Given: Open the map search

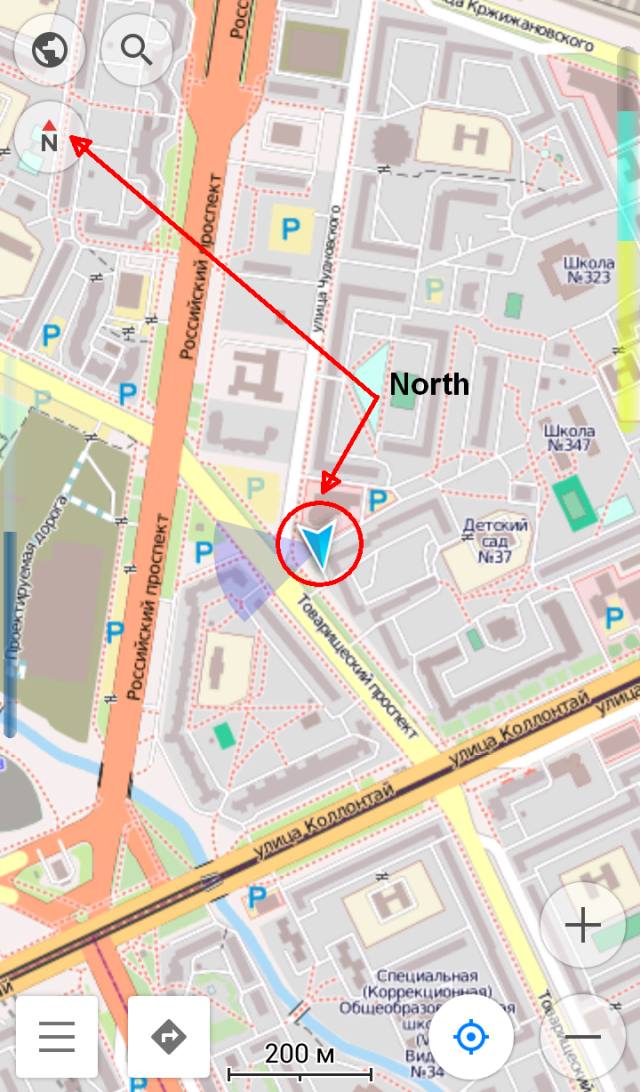Looking at the screenshot, I should (137, 50).
